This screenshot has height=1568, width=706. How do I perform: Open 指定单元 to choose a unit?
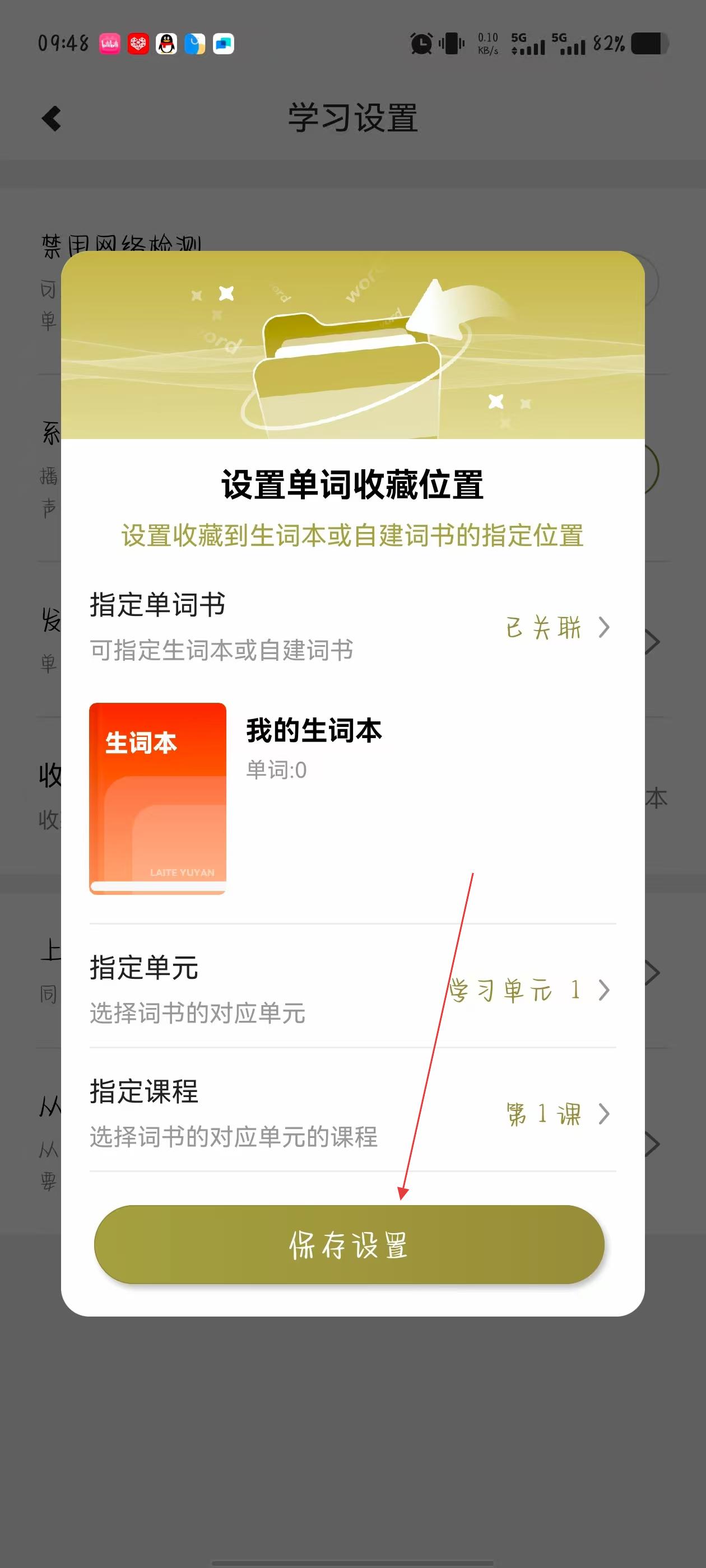pos(352,989)
